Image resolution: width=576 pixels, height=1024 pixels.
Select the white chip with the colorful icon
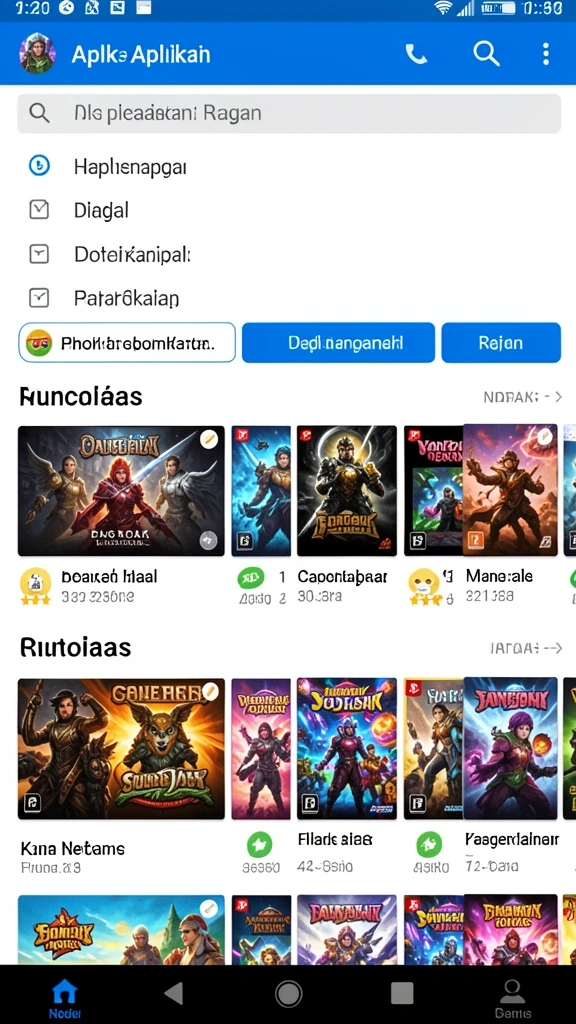click(x=127, y=342)
